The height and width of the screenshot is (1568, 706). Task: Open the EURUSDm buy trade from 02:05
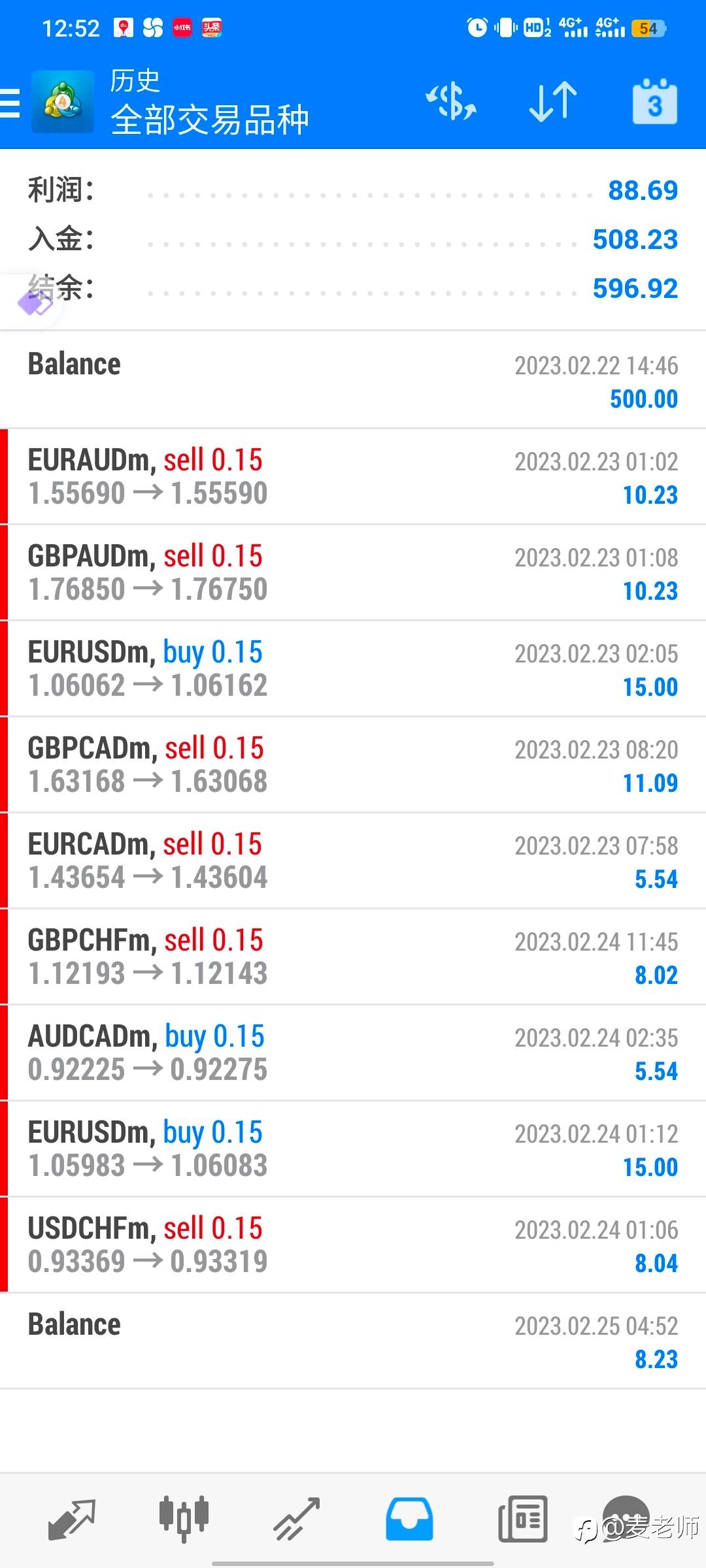tap(353, 669)
